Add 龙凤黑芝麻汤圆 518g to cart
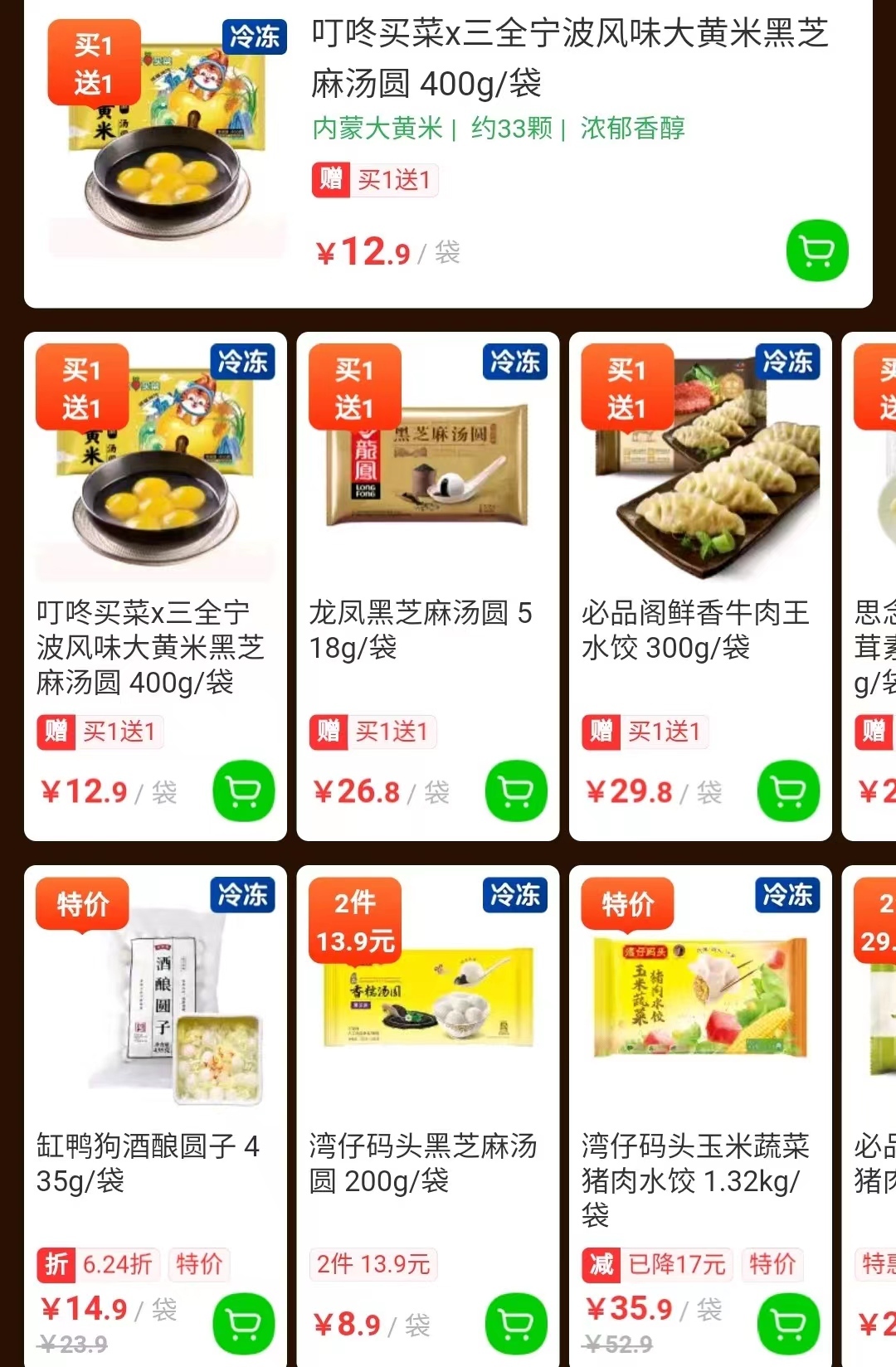 pos(516,791)
